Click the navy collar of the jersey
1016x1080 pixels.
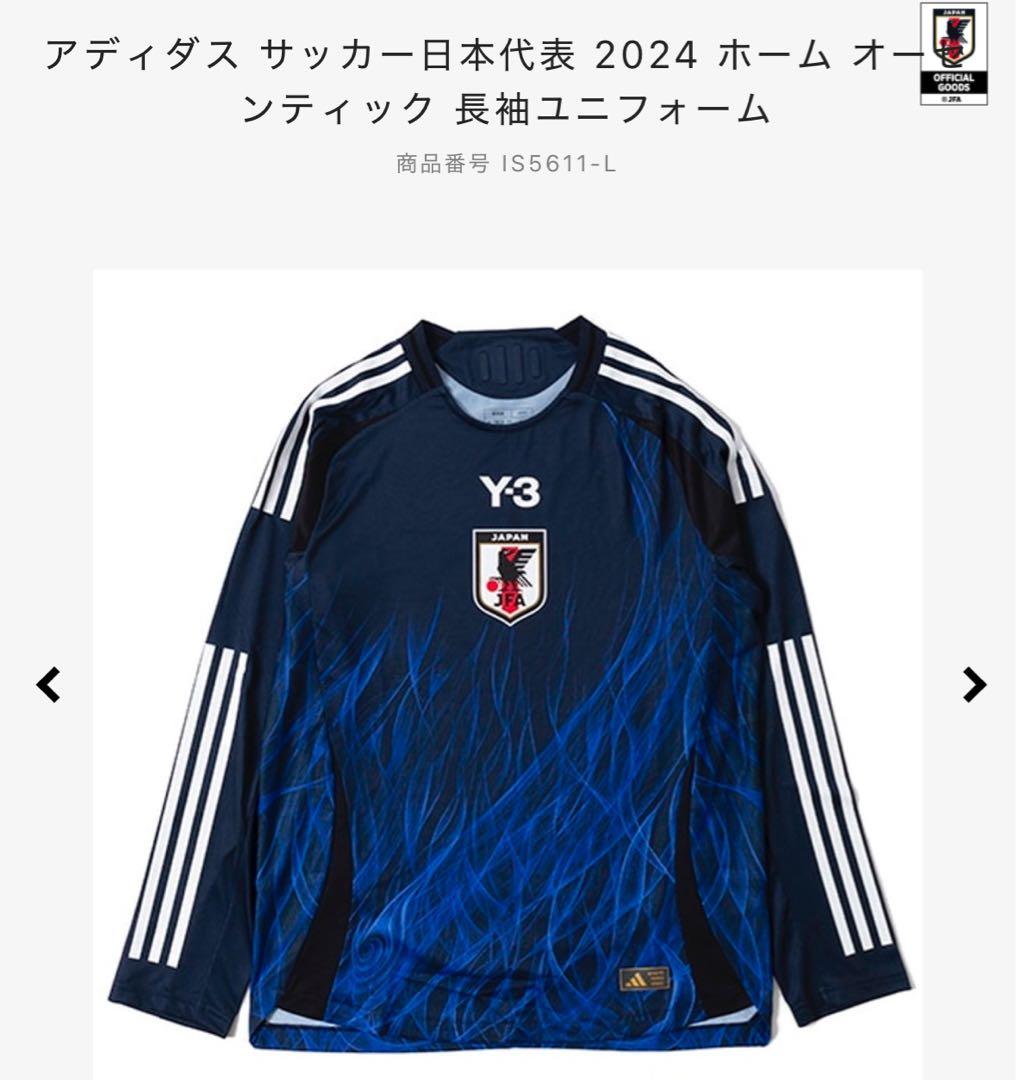[506, 360]
